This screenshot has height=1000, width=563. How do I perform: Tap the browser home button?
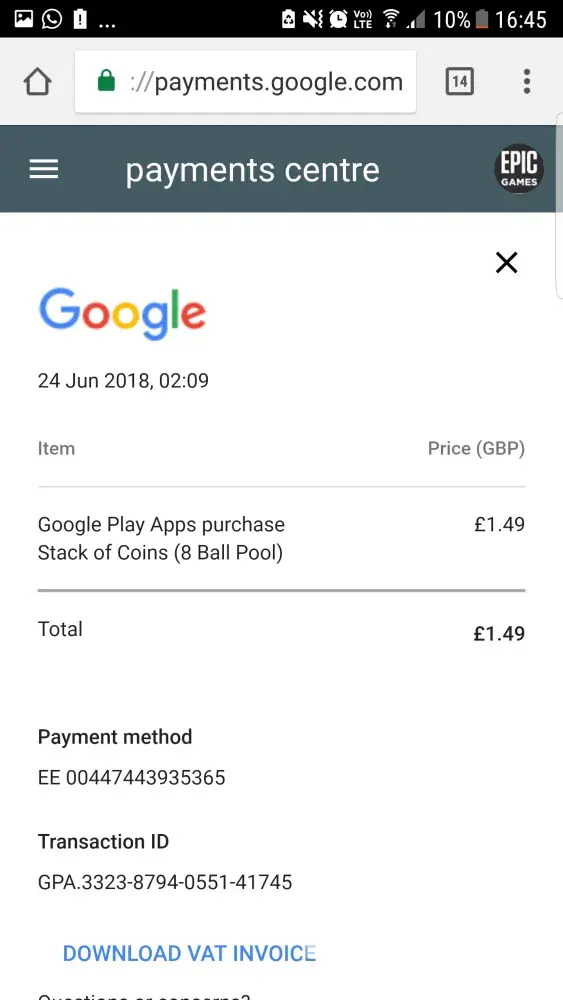(37, 82)
